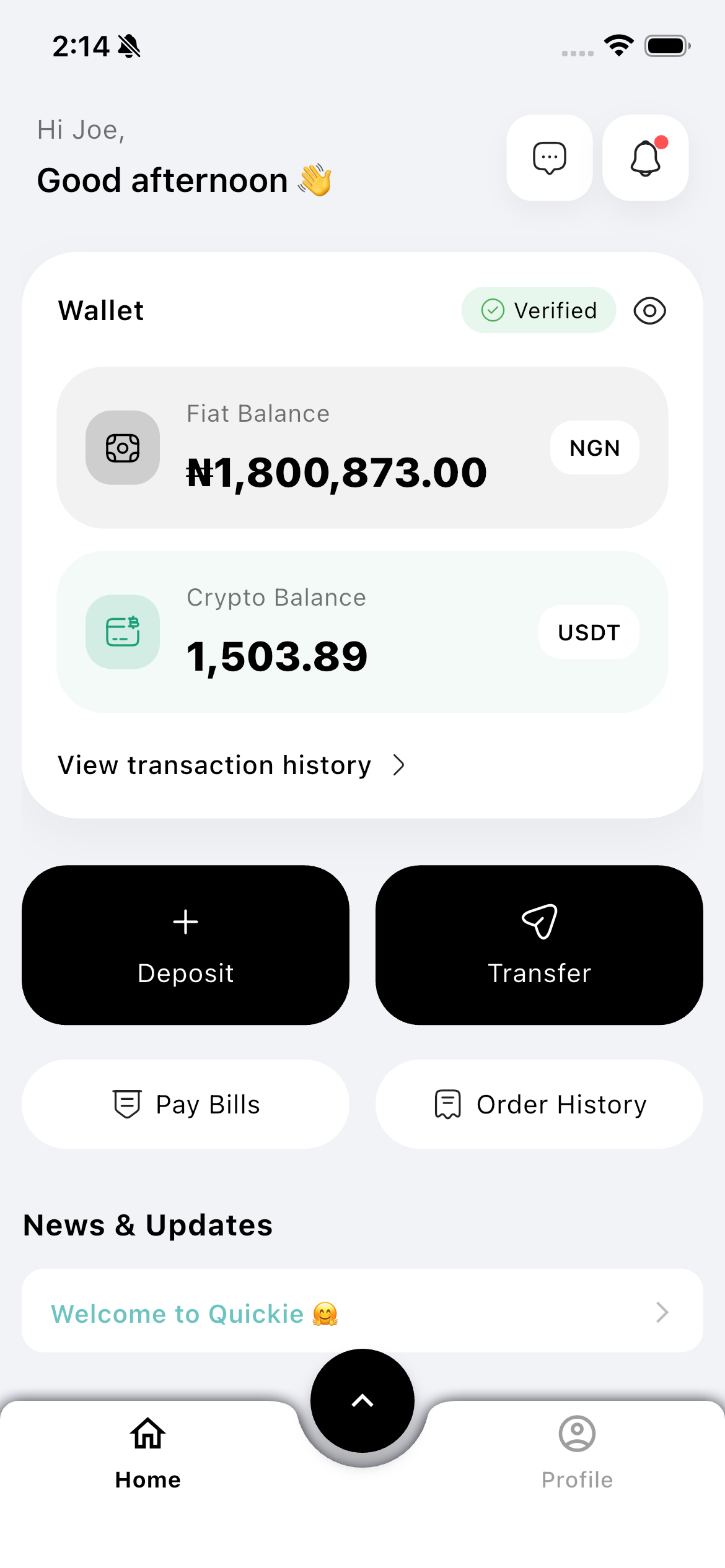Open the chat messages icon
The image size is (725, 1568).
point(549,158)
